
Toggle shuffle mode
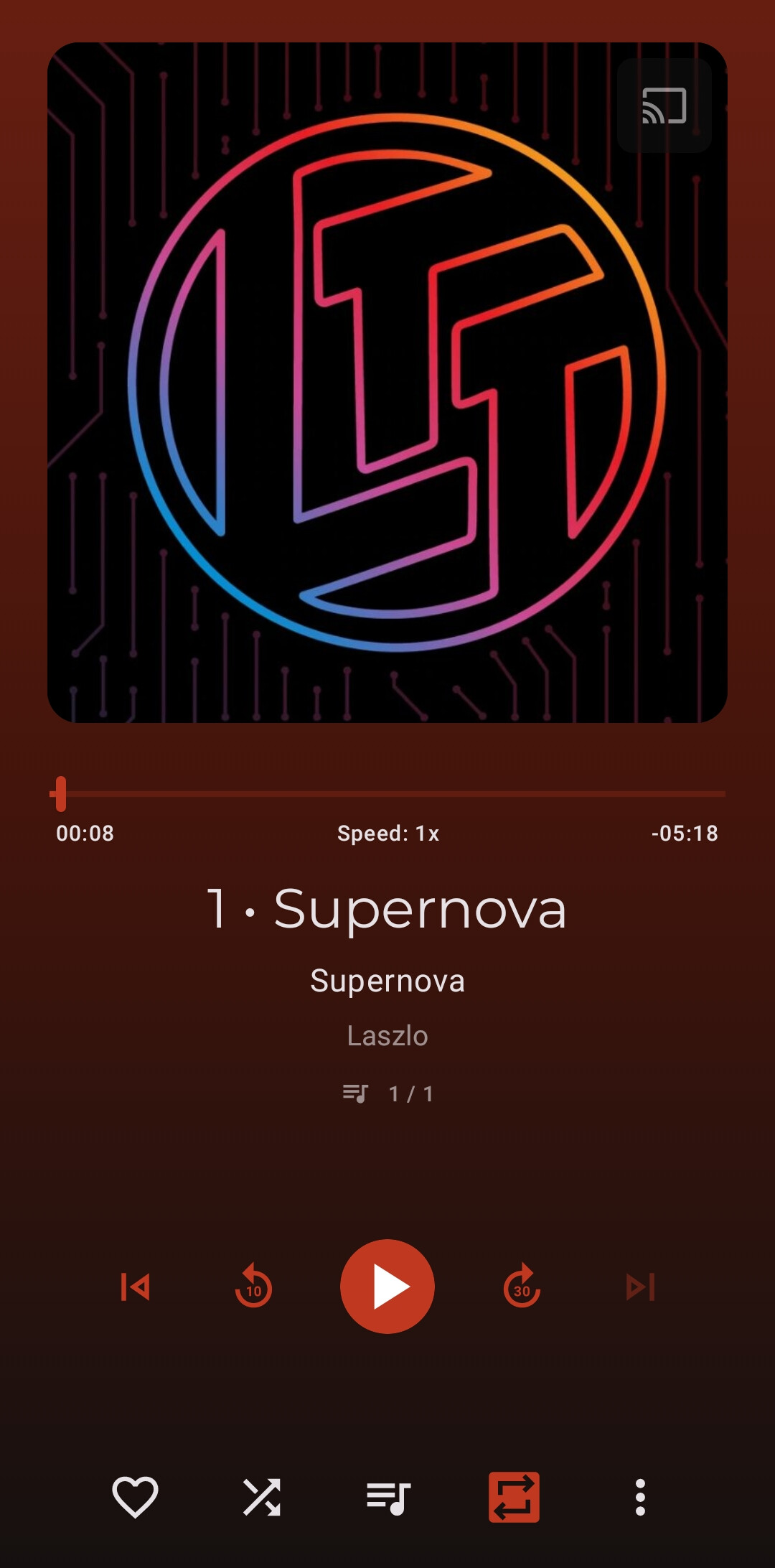(x=261, y=1498)
